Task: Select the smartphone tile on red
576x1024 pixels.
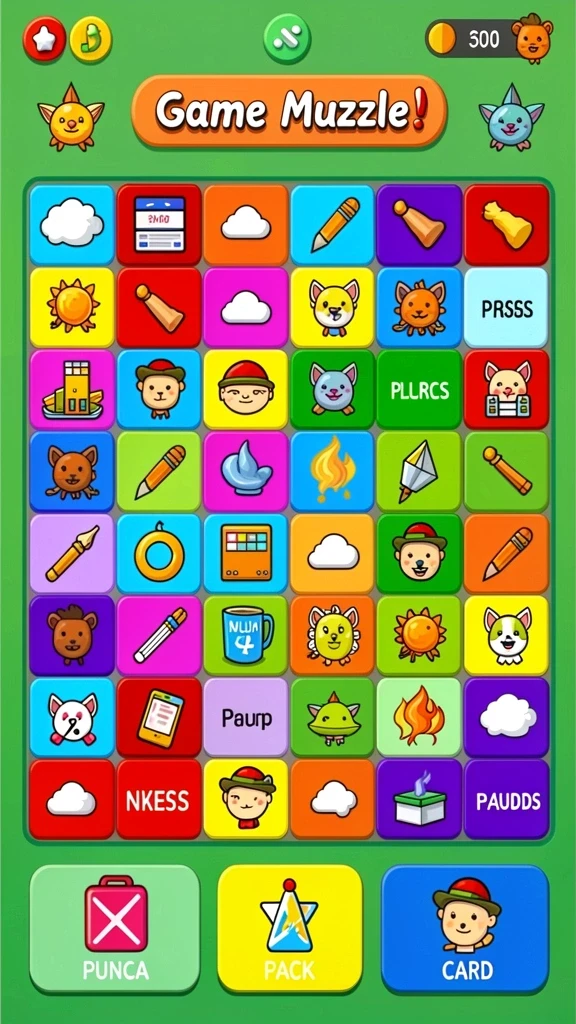Action: click(x=159, y=717)
